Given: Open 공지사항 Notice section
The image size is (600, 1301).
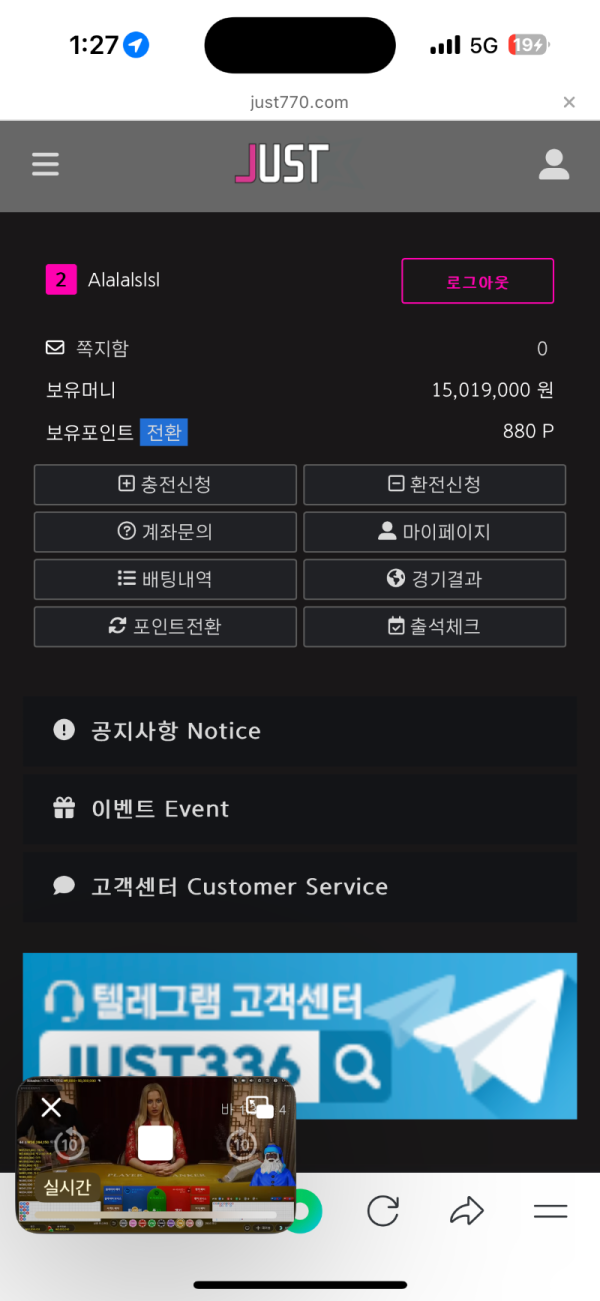Looking at the screenshot, I should pos(300,731).
